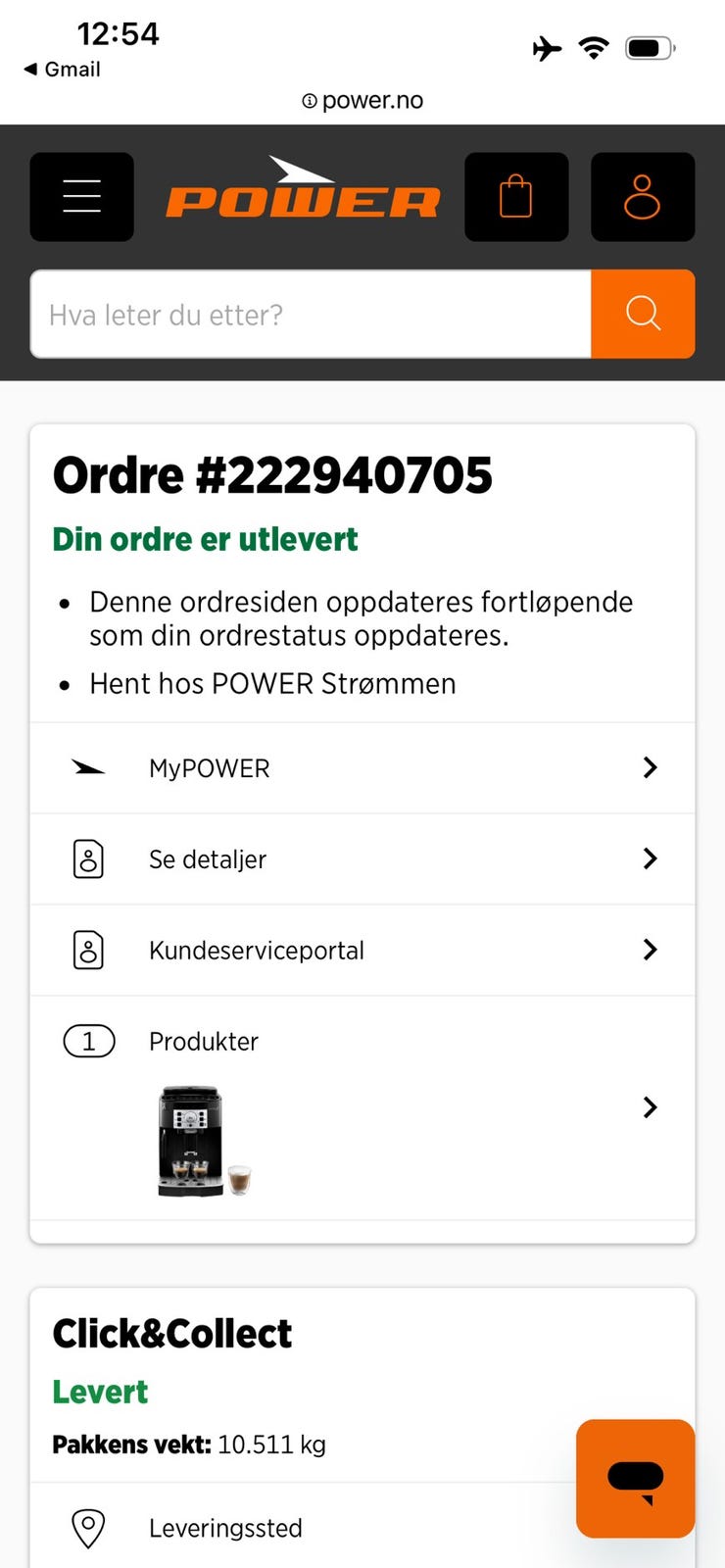The height and width of the screenshot is (1568, 725).
Task: Tap the orange search magnifier button
Action: tap(644, 315)
